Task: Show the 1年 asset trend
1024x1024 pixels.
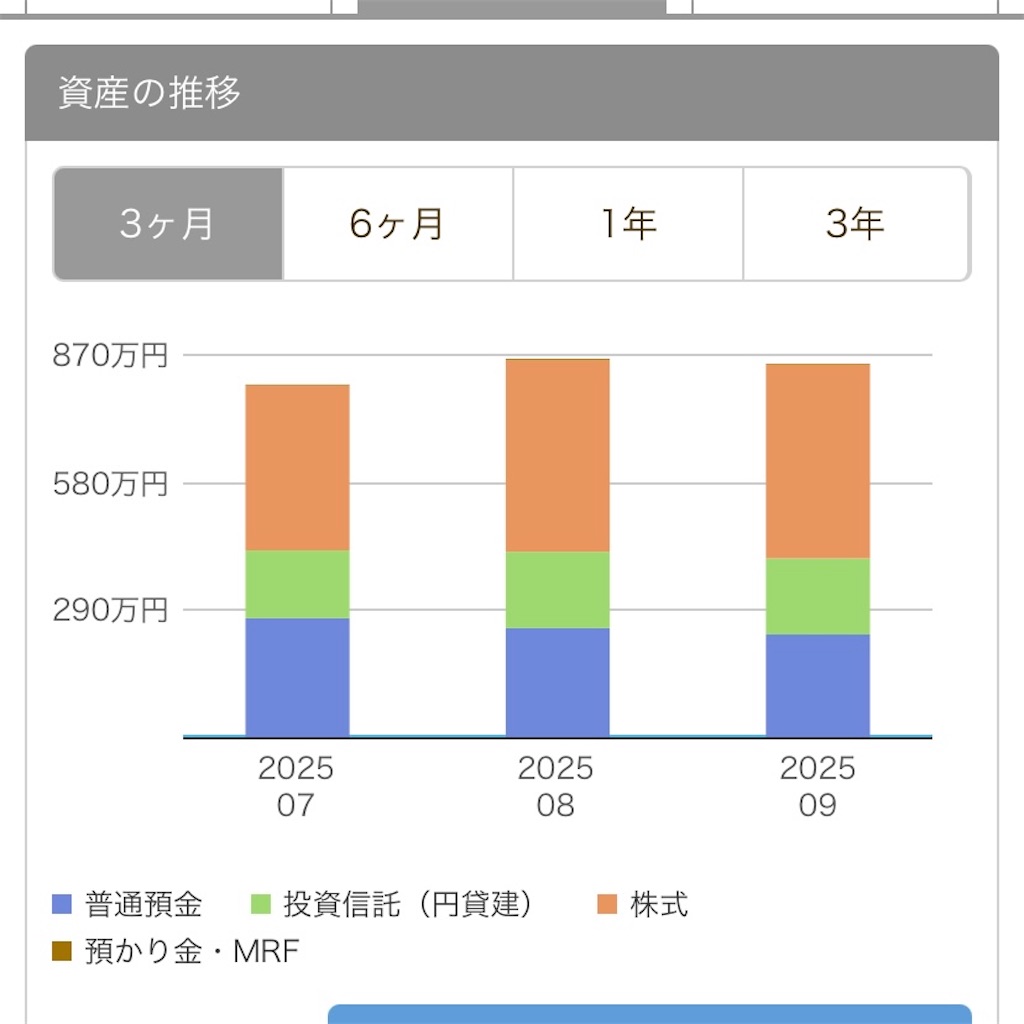Action: (x=628, y=224)
